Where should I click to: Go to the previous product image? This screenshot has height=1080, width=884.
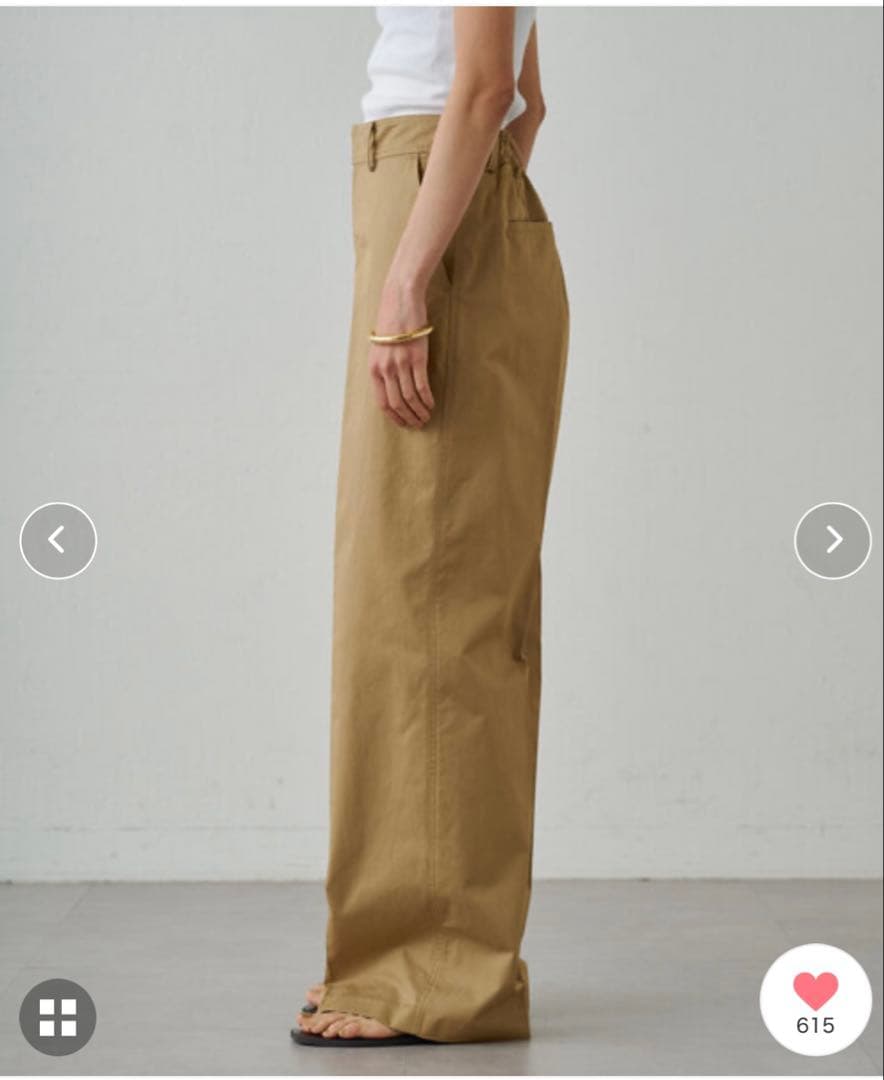pyautogui.click(x=58, y=541)
